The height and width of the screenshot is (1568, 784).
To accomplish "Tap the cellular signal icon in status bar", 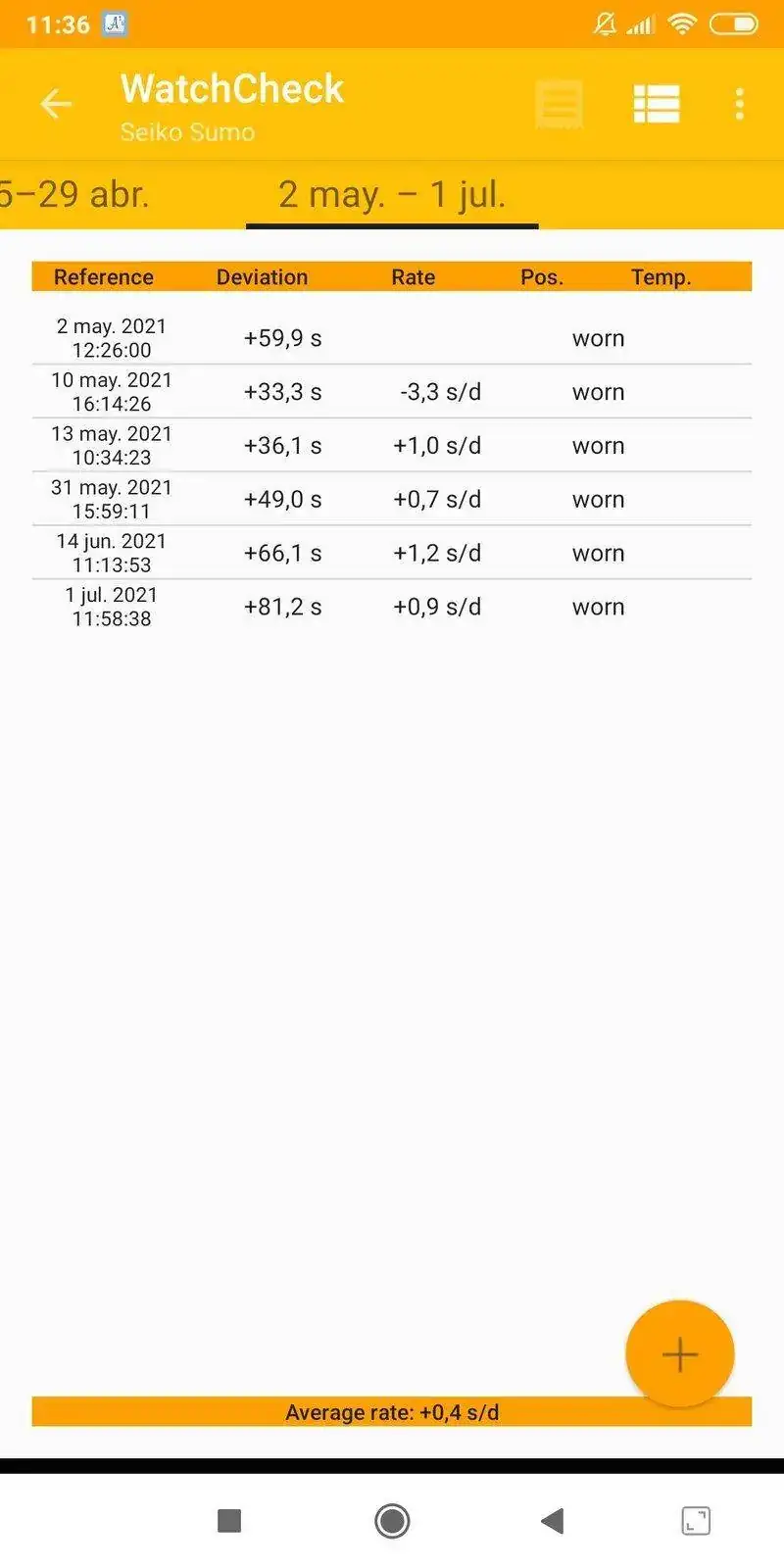I will pos(641,24).
